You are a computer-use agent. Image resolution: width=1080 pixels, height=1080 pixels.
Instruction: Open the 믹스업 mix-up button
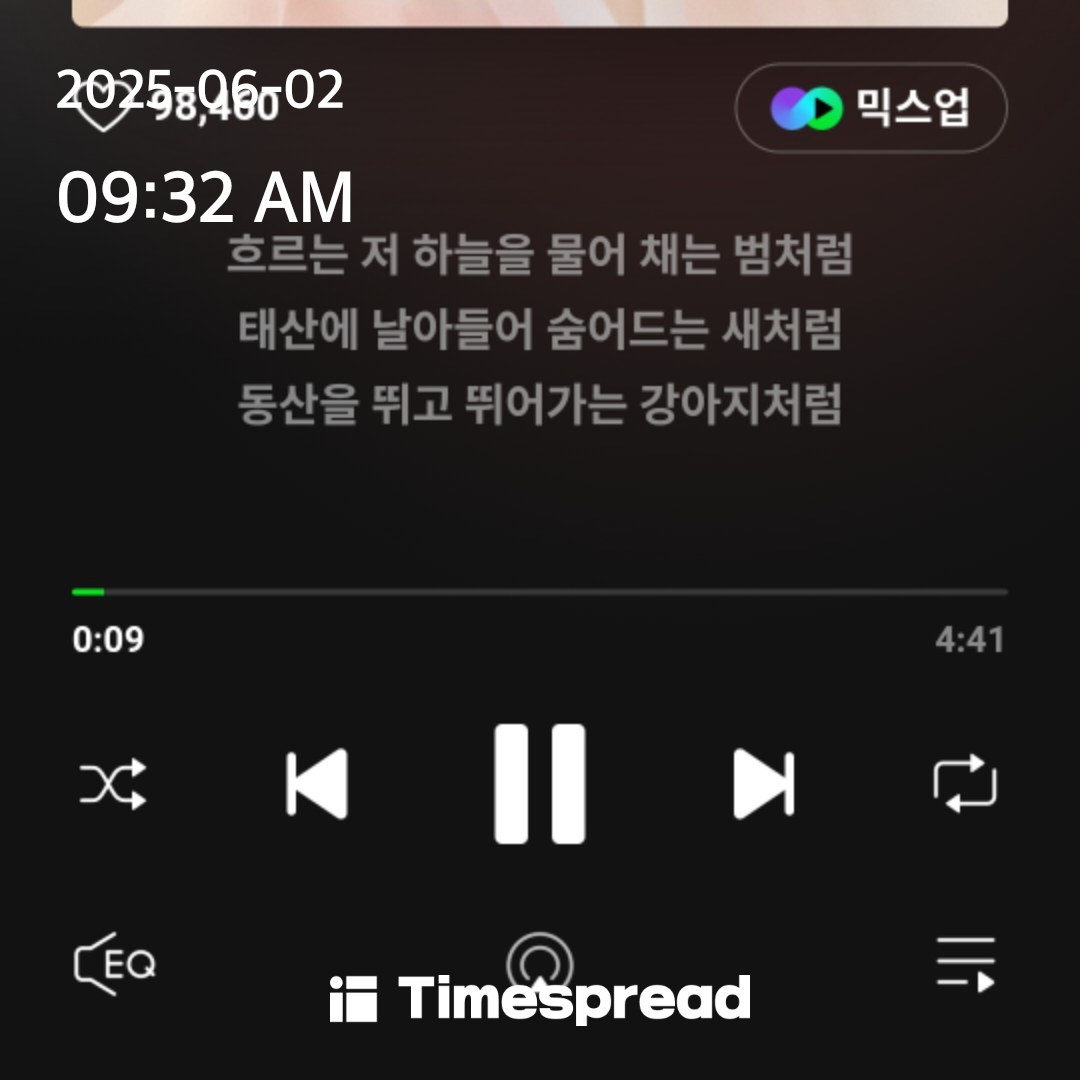pyautogui.click(x=871, y=108)
